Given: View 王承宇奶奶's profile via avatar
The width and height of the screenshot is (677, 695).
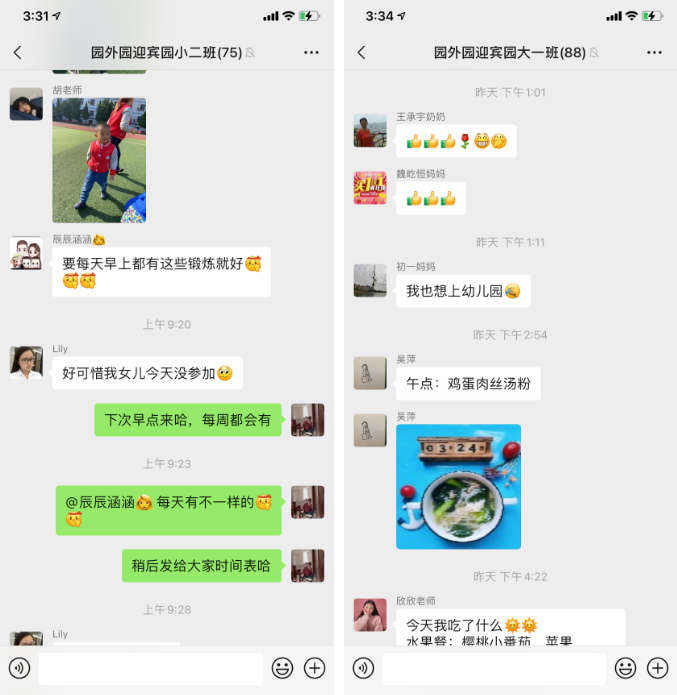Looking at the screenshot, I should [370, 131].
